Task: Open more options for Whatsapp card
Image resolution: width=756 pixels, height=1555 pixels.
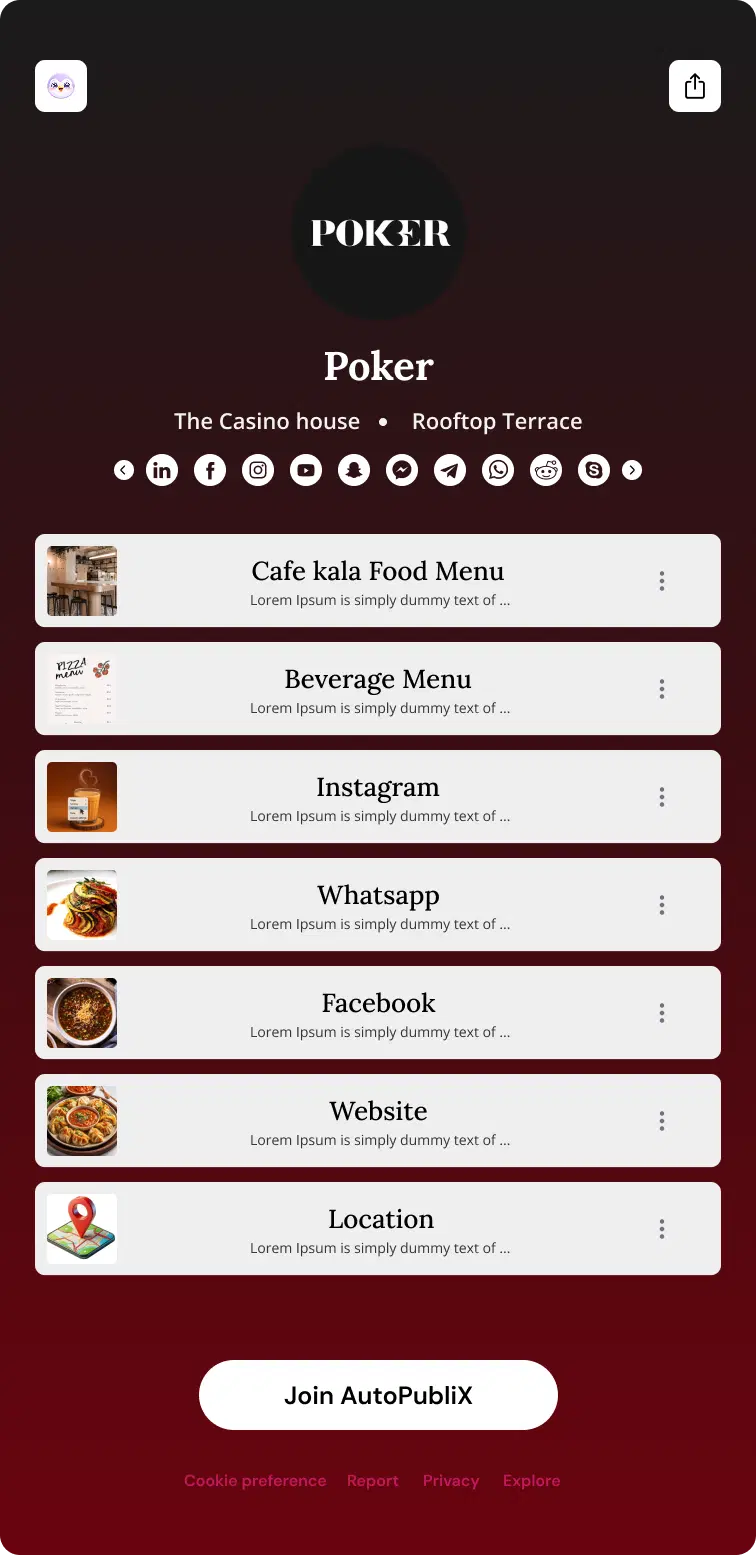Action: click(662, 905)
